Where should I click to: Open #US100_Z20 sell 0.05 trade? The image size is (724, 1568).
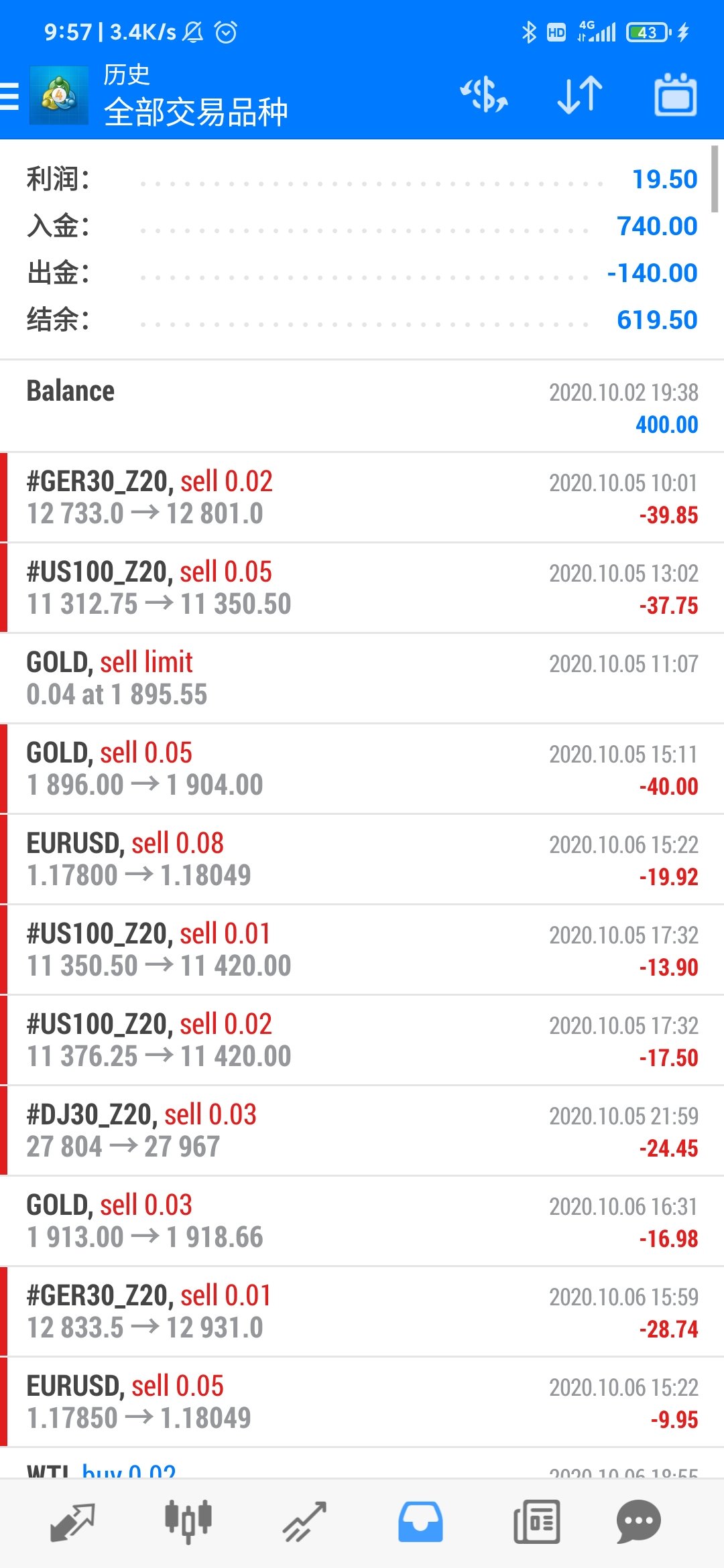pyautogui.click(x=362, y=588)
